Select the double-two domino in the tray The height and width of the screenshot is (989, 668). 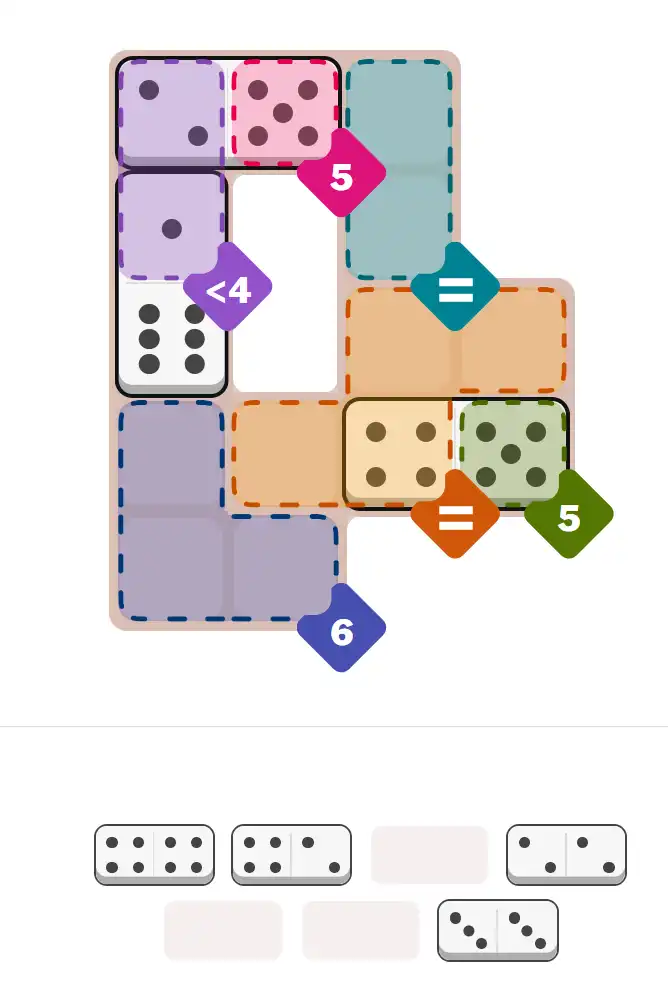[566, 854]
